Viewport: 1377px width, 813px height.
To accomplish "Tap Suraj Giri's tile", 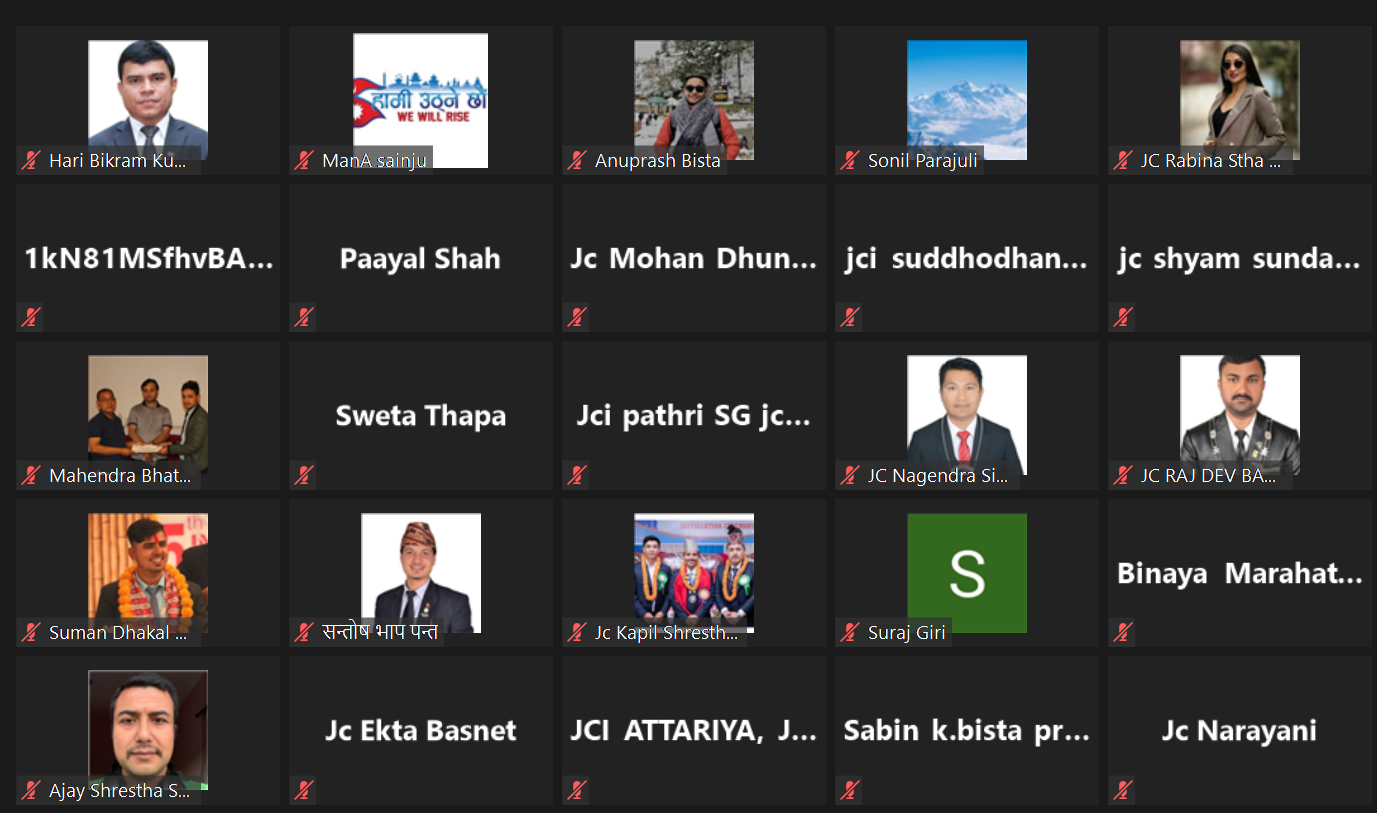I will 967,573.
